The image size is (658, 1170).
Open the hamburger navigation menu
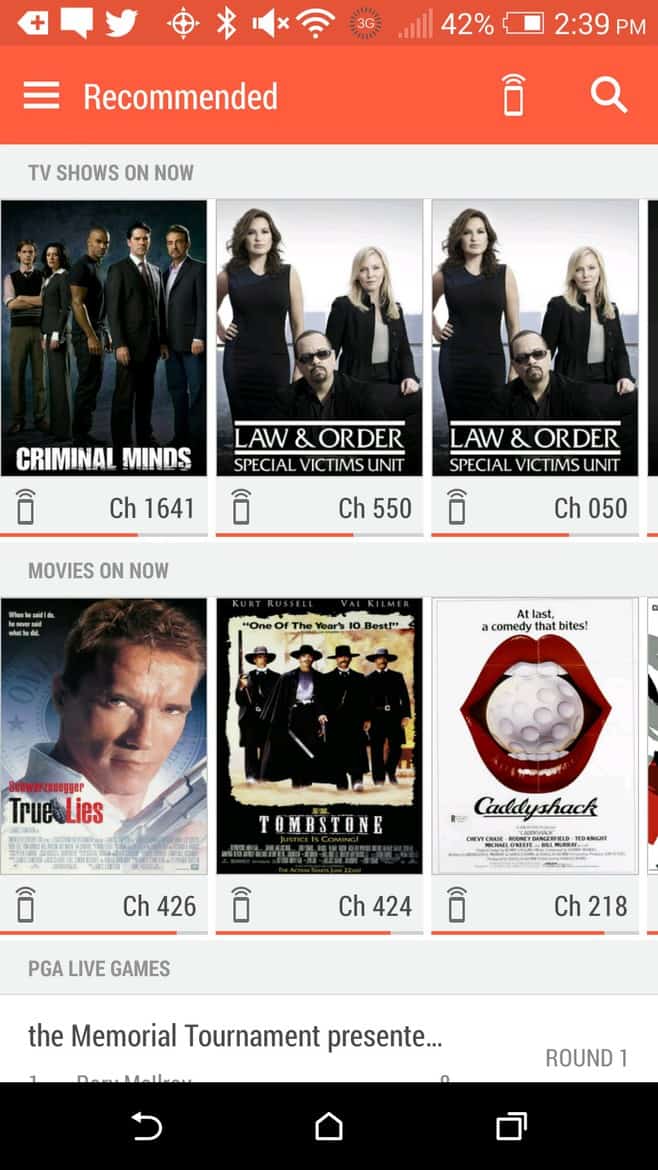pos(41,96)
